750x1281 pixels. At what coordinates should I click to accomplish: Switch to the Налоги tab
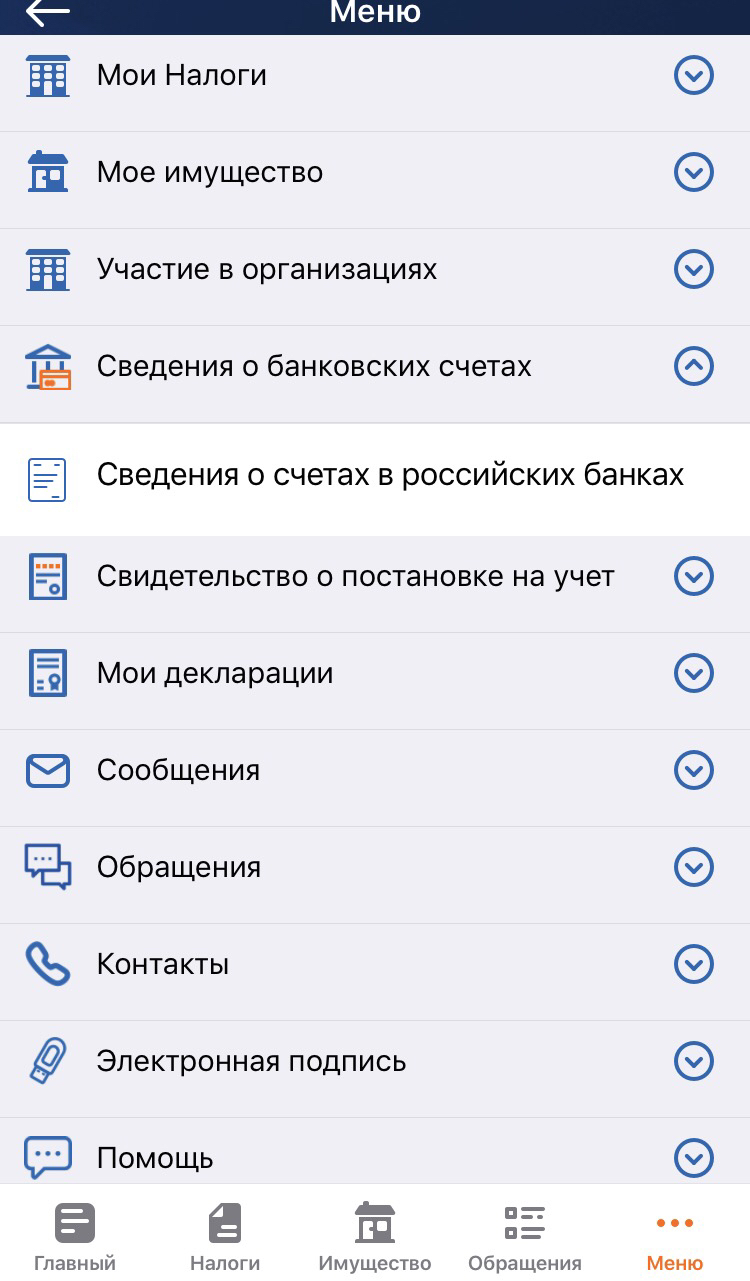pos(225,1236)
